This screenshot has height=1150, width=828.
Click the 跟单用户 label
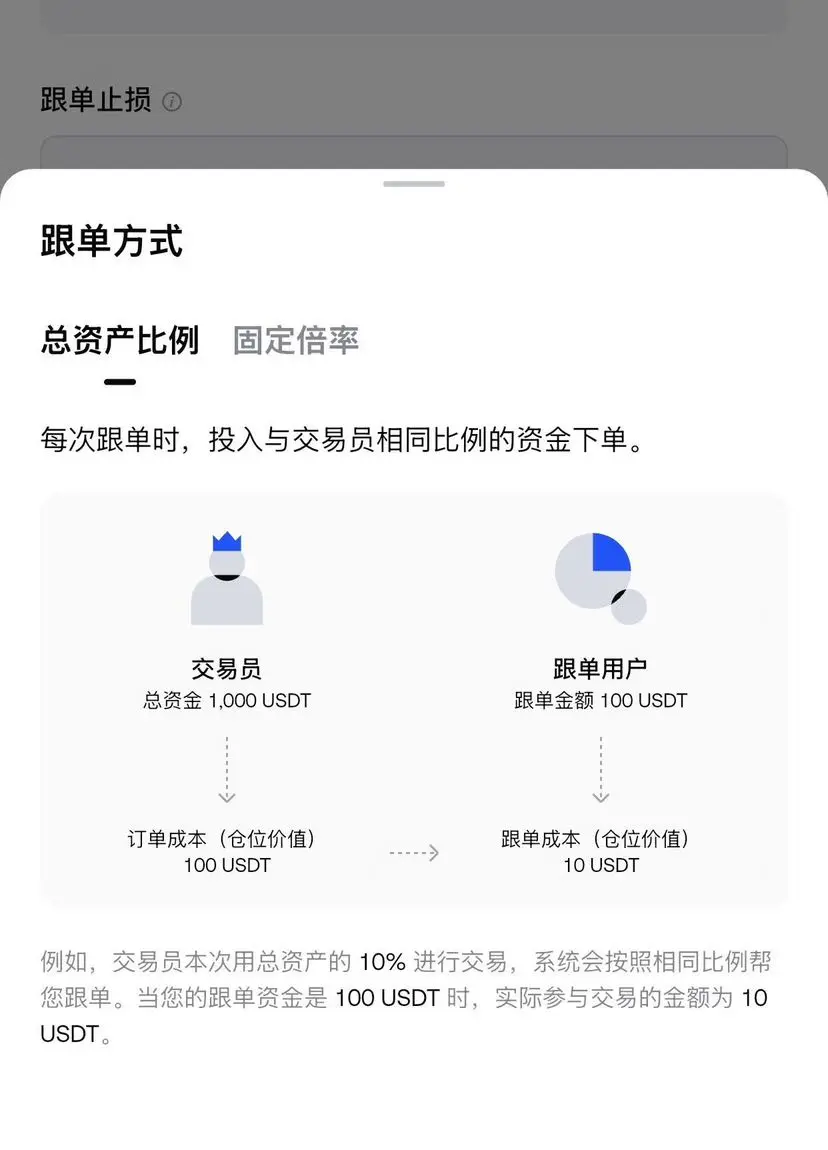(600, 668)
